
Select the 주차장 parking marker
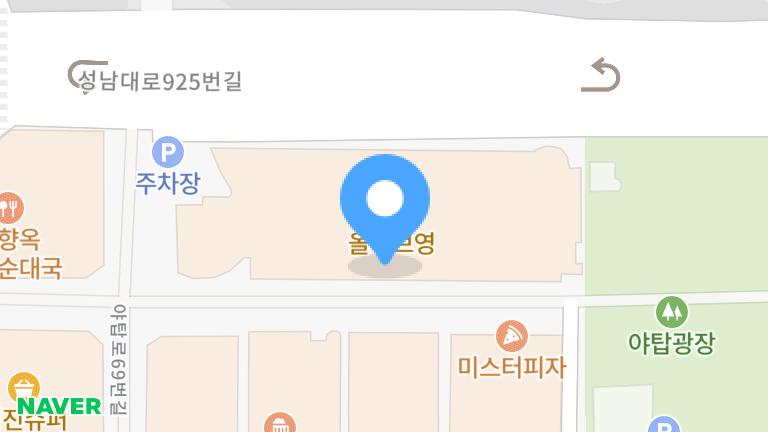tap(167, 154)
